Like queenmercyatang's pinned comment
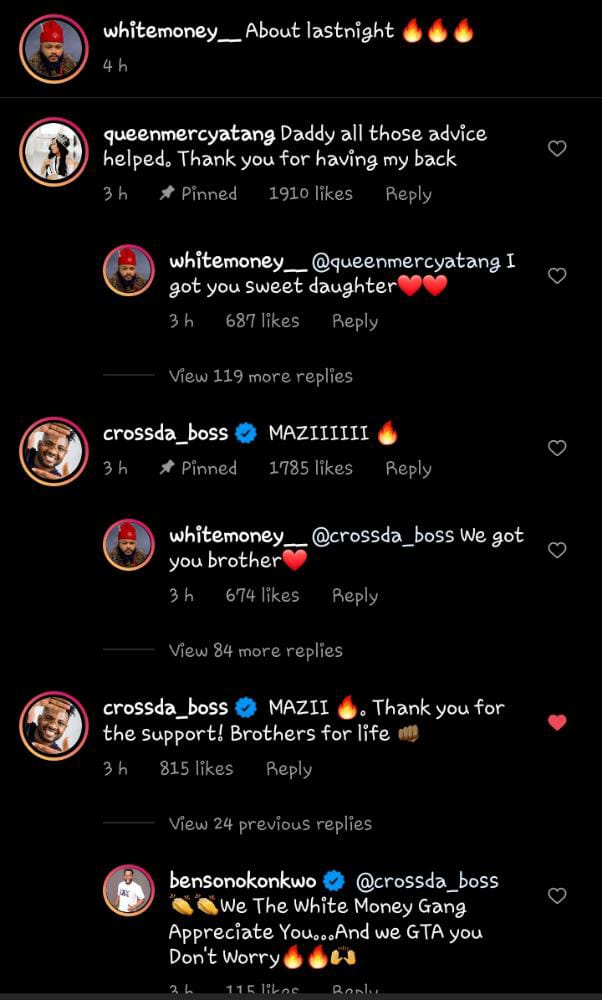This screenshot has height=1000, width=602. [557, 148]
